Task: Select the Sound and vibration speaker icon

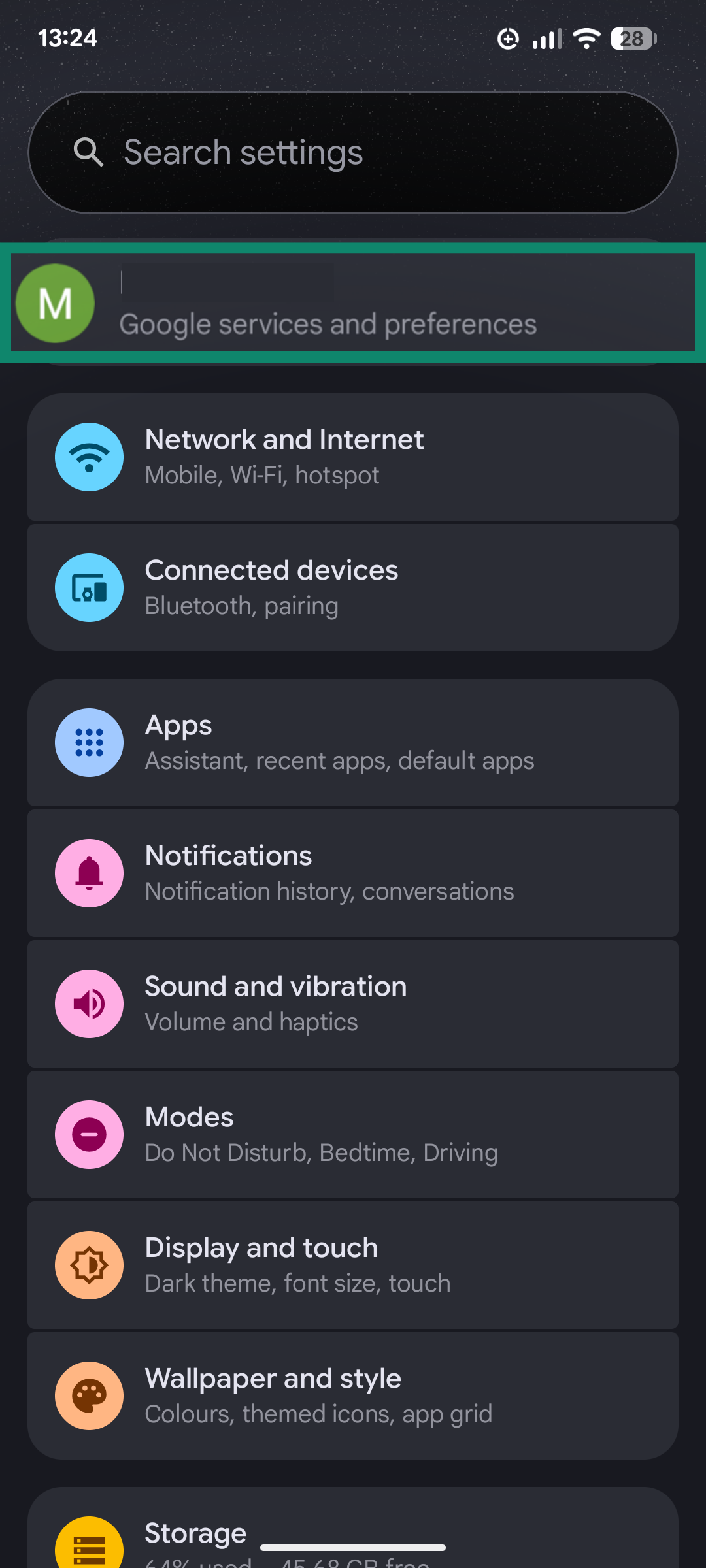Action: click(90, 1004)
